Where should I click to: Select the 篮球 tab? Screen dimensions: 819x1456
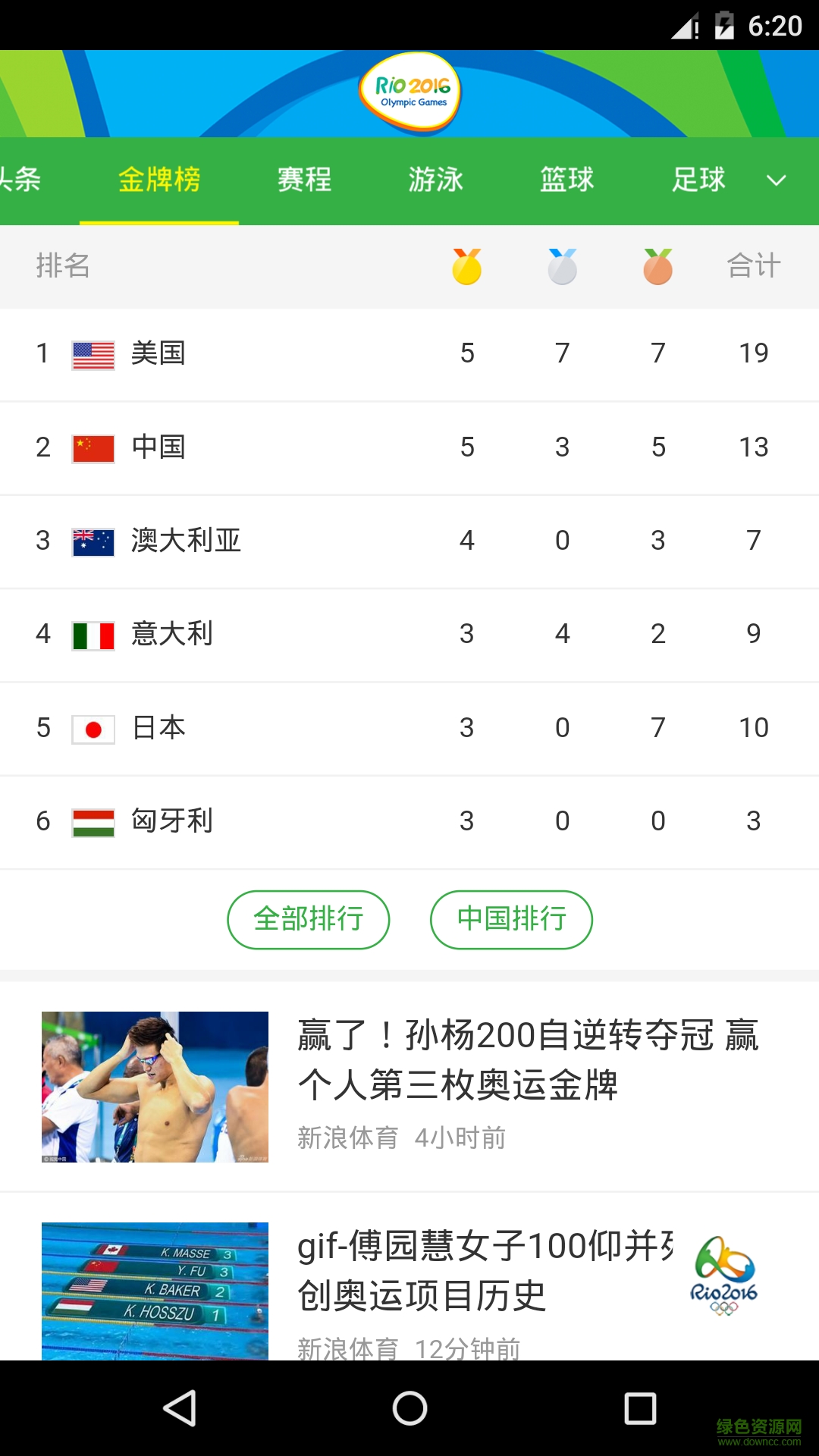click(566, 180)
